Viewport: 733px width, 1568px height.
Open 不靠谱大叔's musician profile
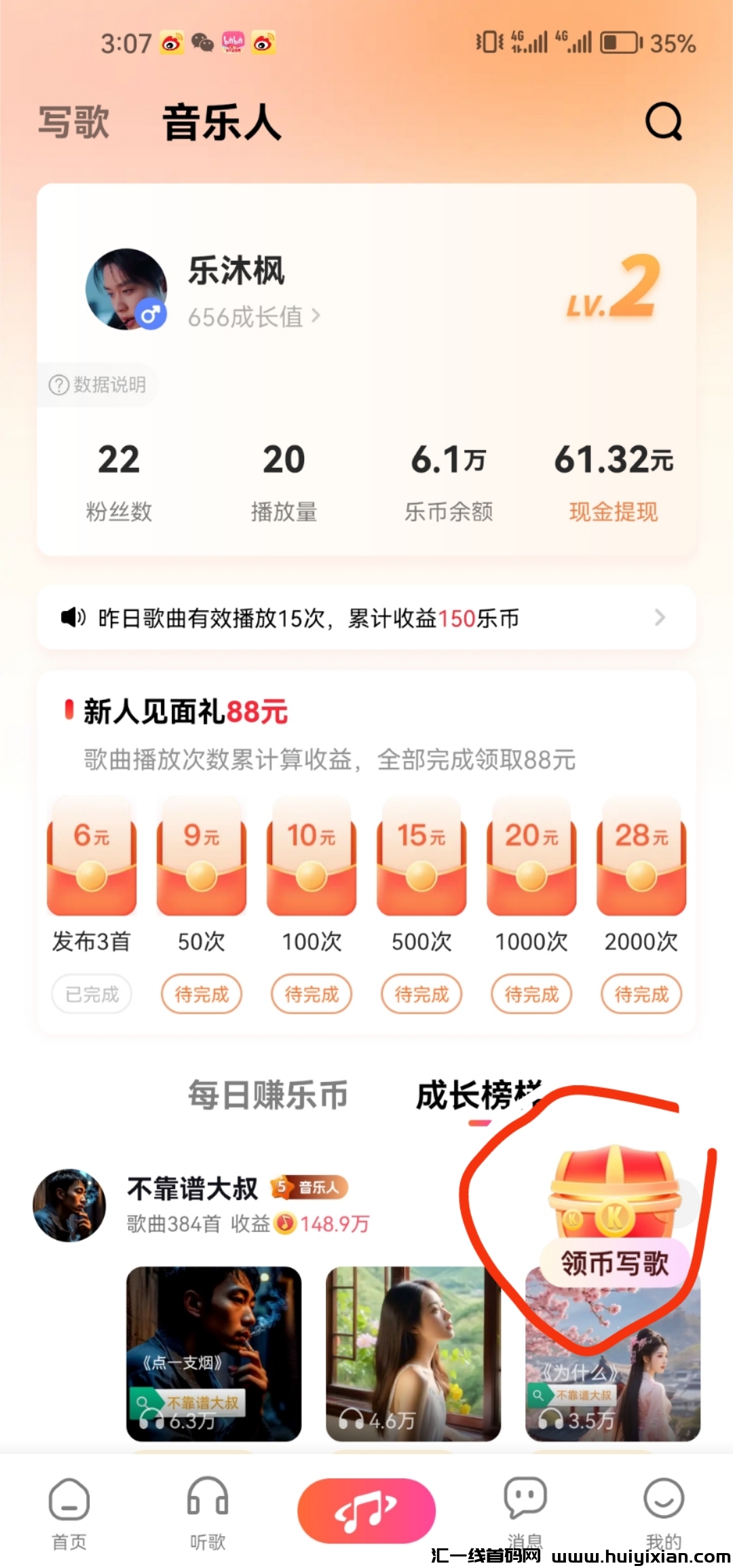pos(193,1189)
